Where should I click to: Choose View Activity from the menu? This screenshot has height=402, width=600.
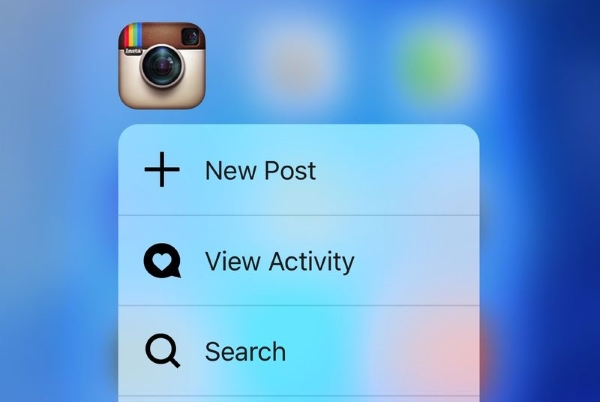[279, 262]
